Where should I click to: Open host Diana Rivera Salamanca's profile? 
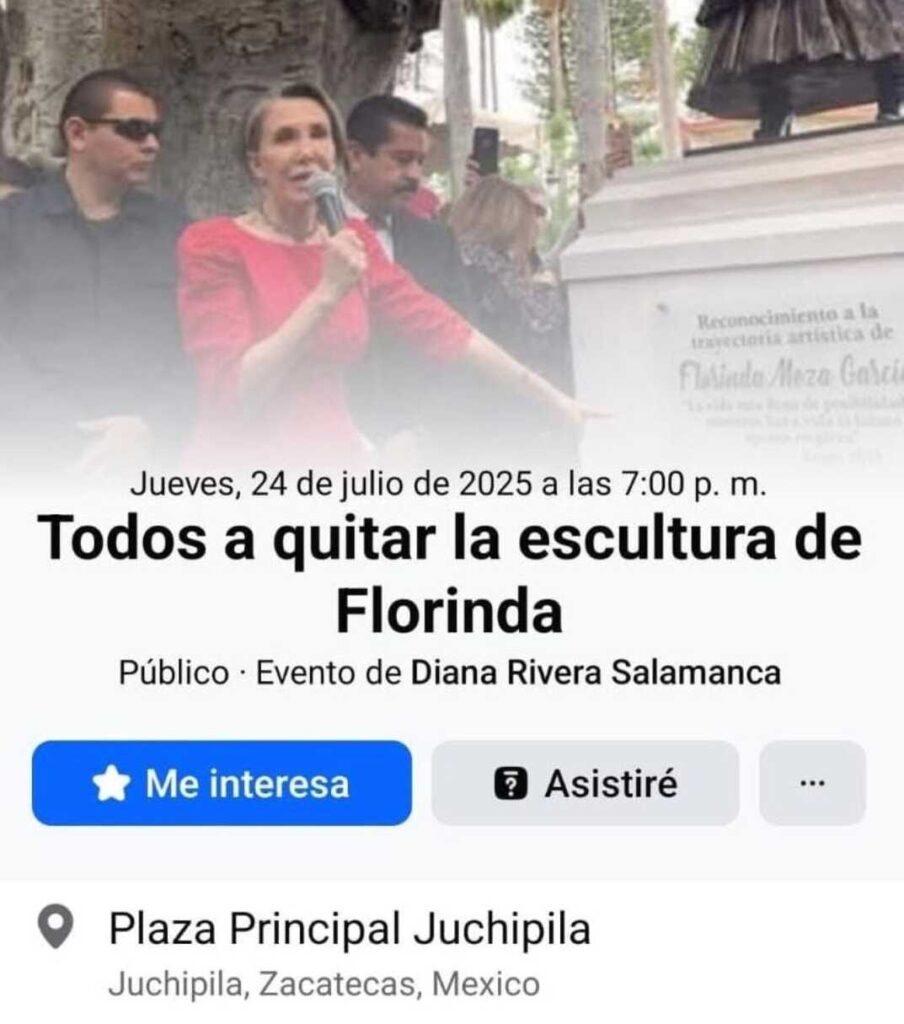point(595,673)
